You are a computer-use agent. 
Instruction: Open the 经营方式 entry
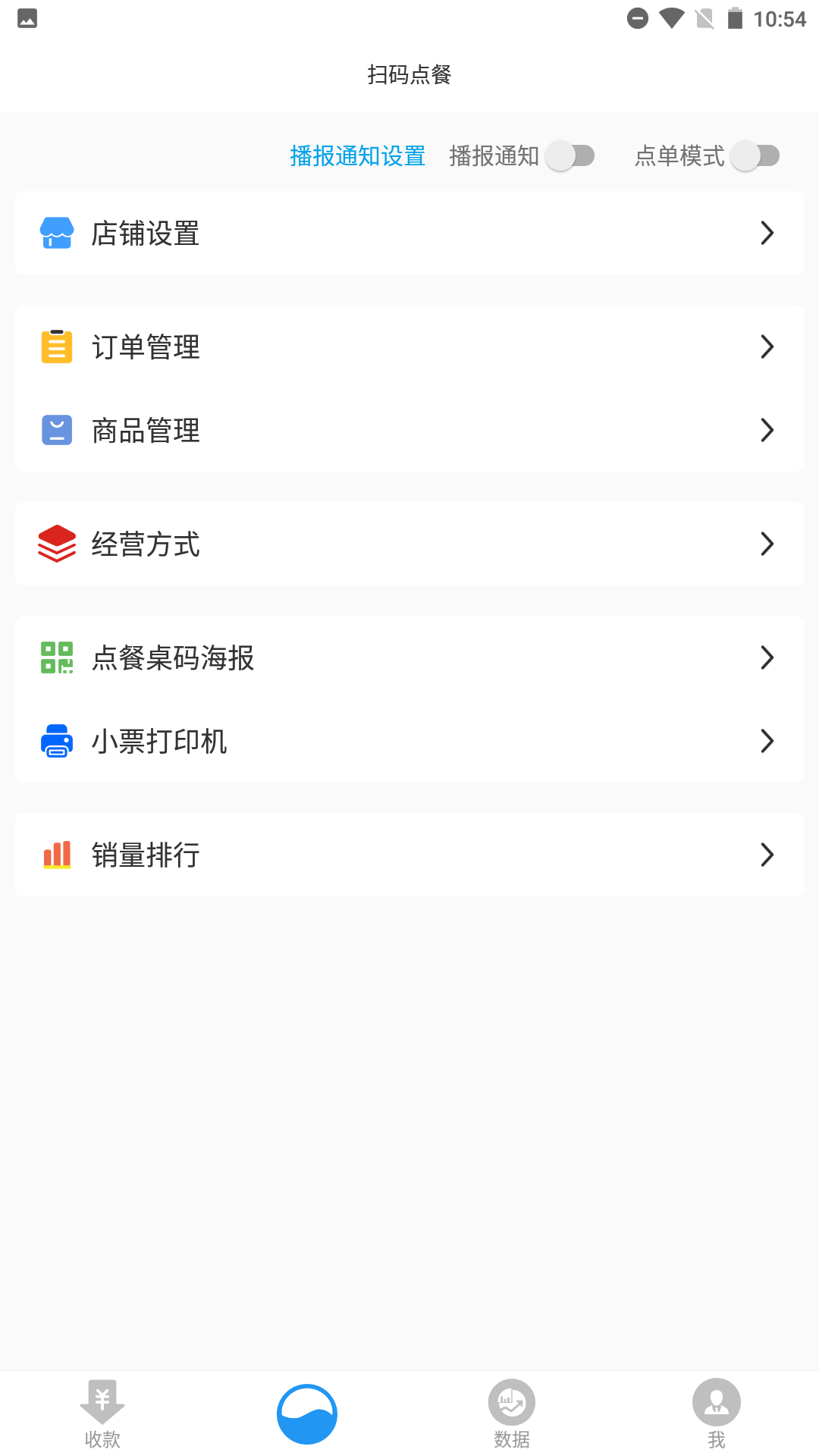tap(409, 544)
